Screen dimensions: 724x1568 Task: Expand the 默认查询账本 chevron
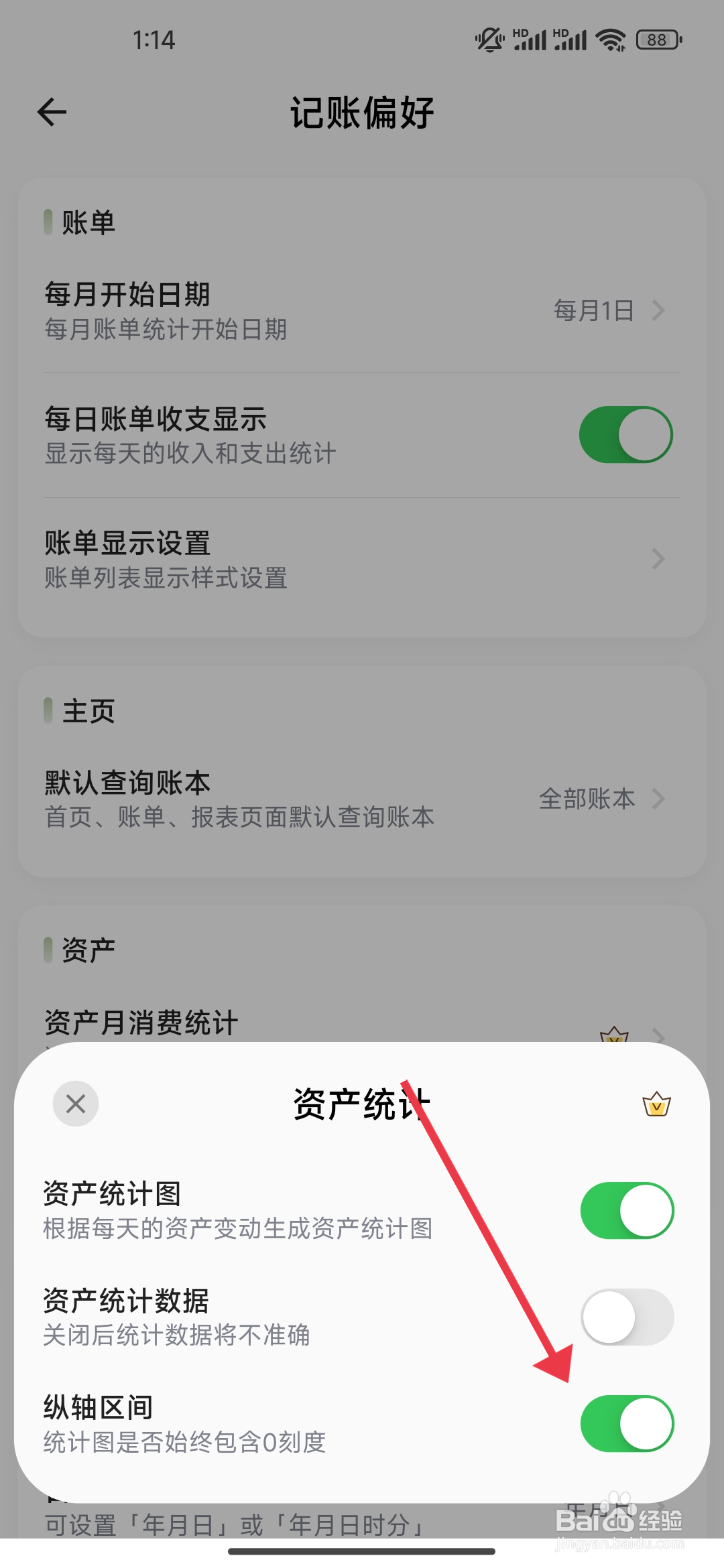tap(660, 799)
